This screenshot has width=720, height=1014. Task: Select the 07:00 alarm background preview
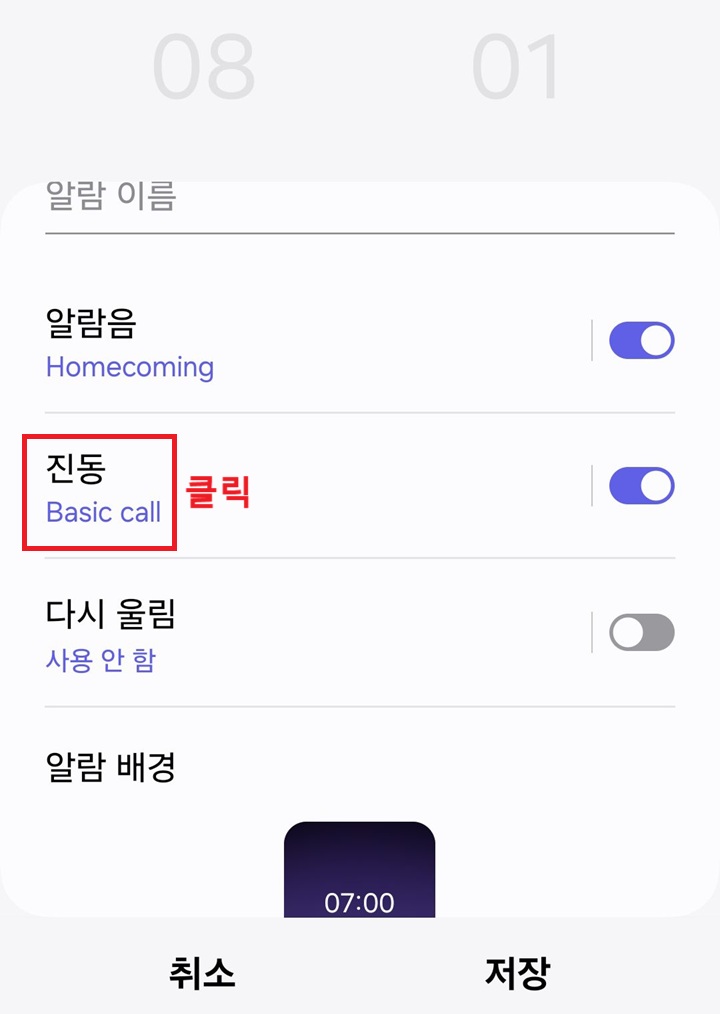click(x=360, y=870)
